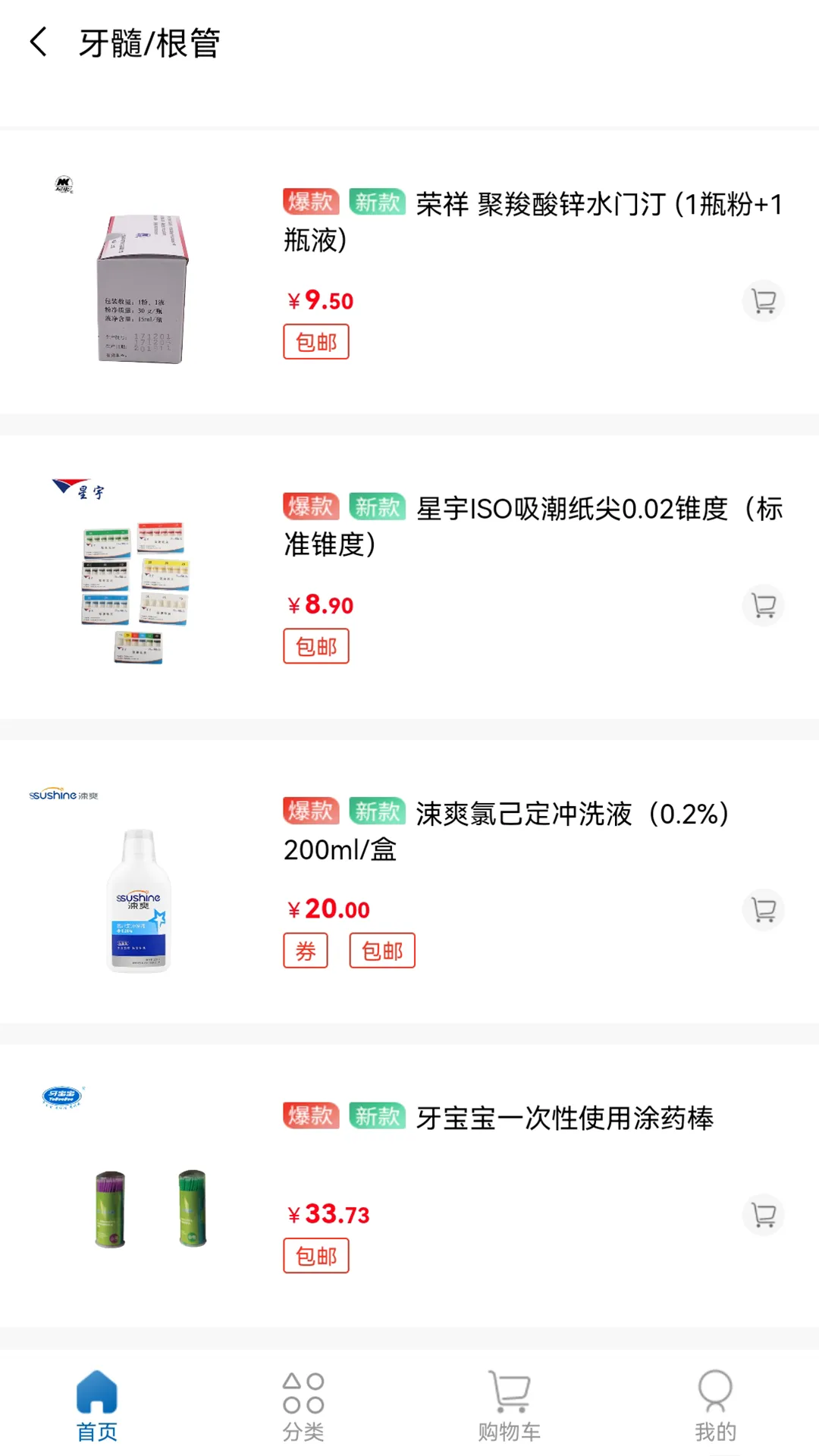Open 涑爽氯己定冲洗液 200ml/盒 listing

531,831
